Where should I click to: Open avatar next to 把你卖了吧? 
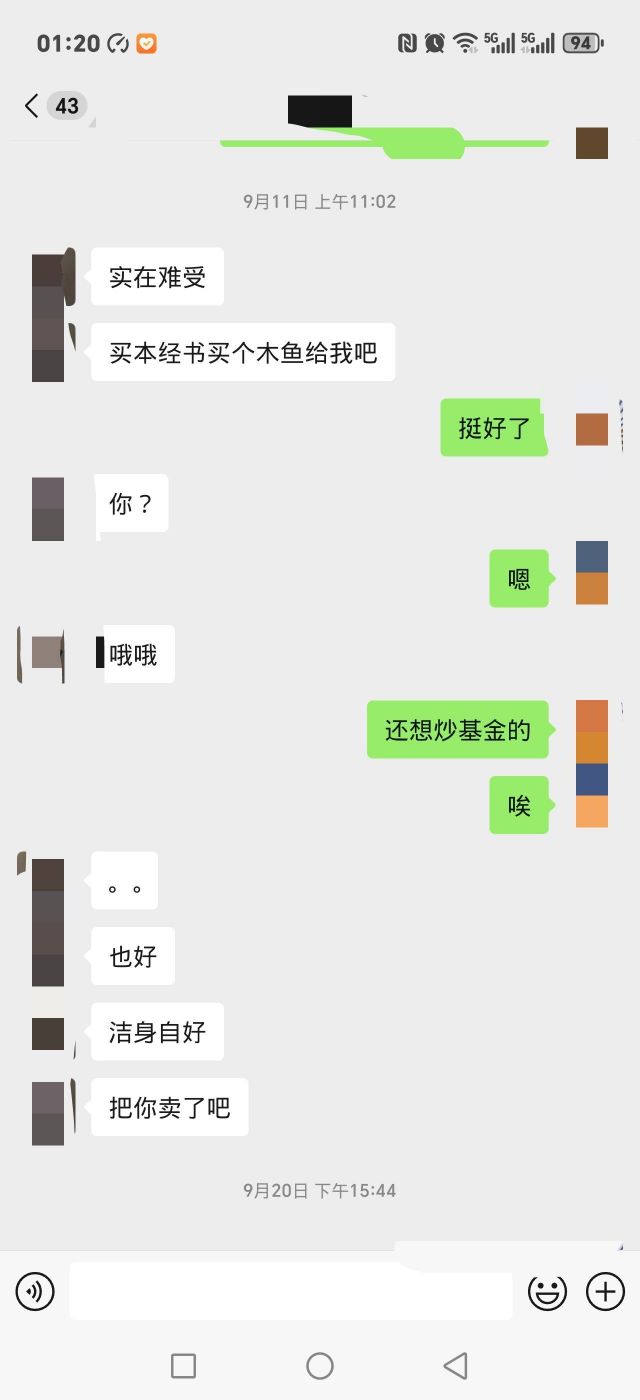click(x=48, y=1112)
